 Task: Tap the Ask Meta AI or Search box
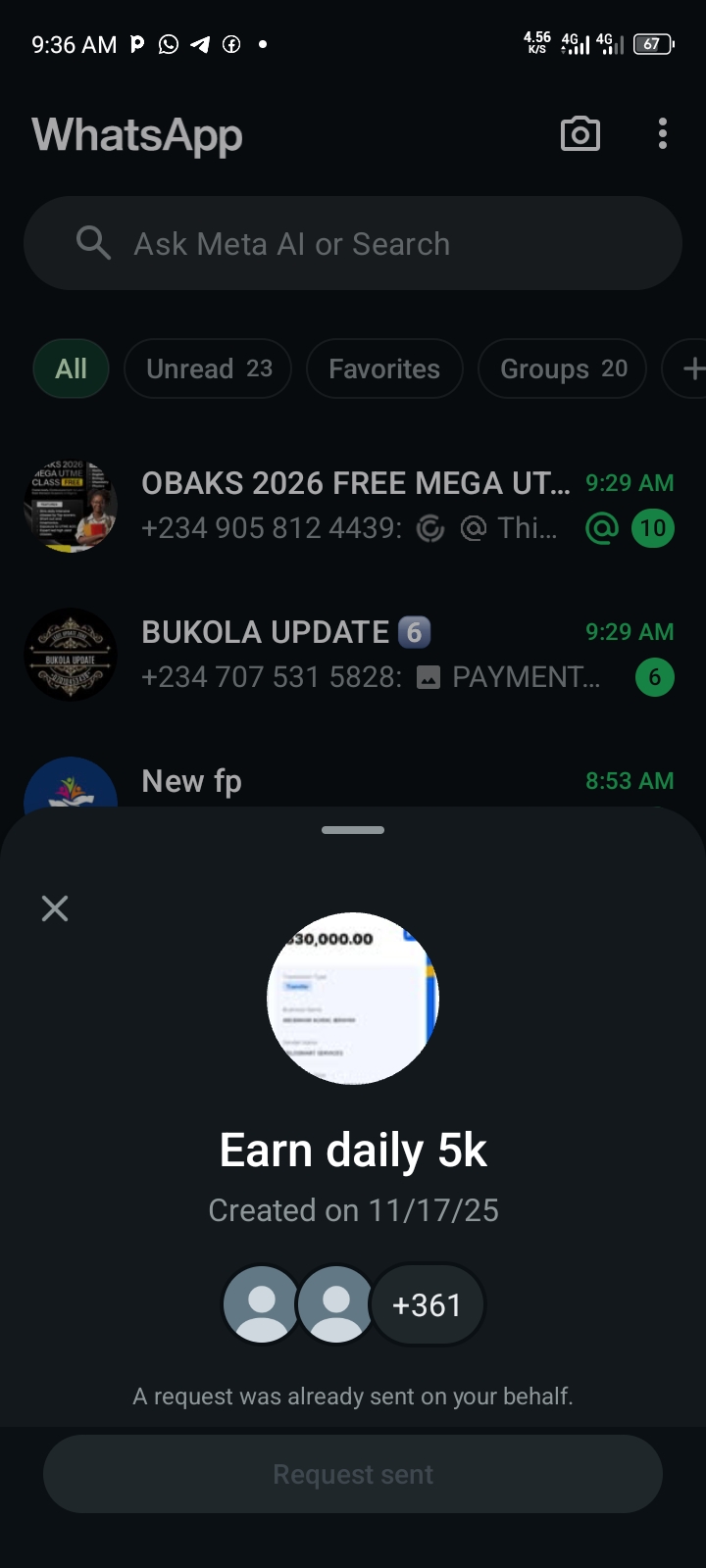coord(353,243)
